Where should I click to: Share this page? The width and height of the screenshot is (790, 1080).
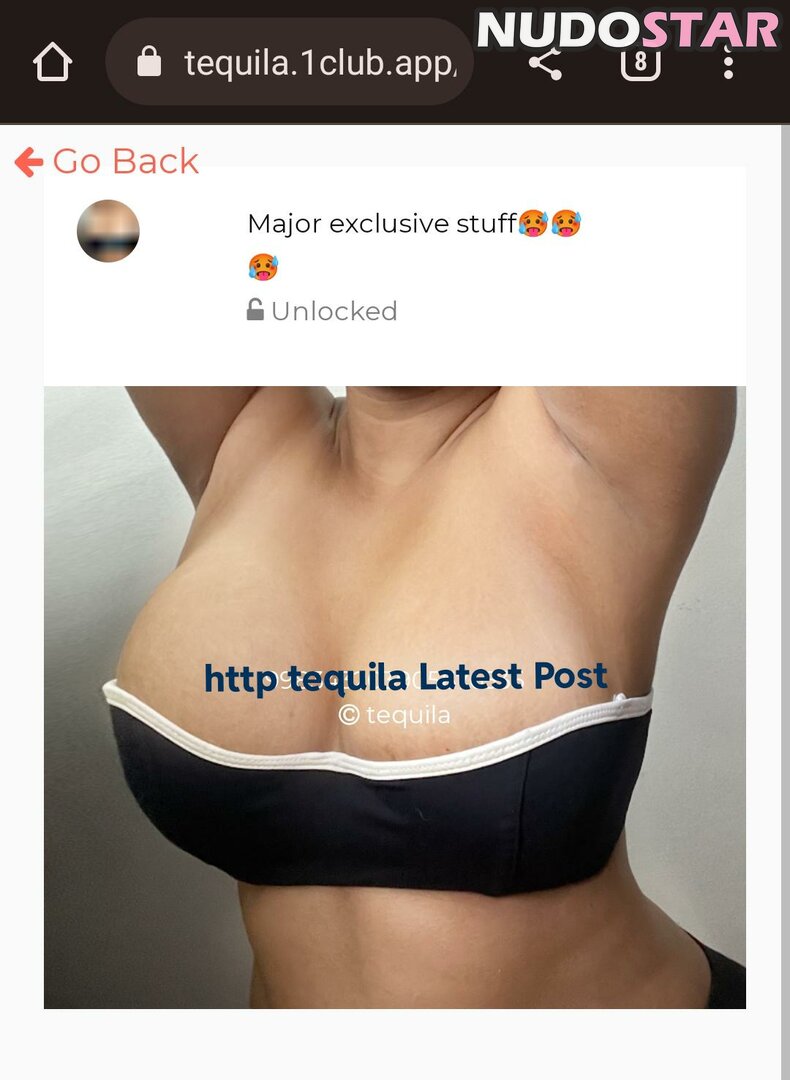[x=545, y=66]
